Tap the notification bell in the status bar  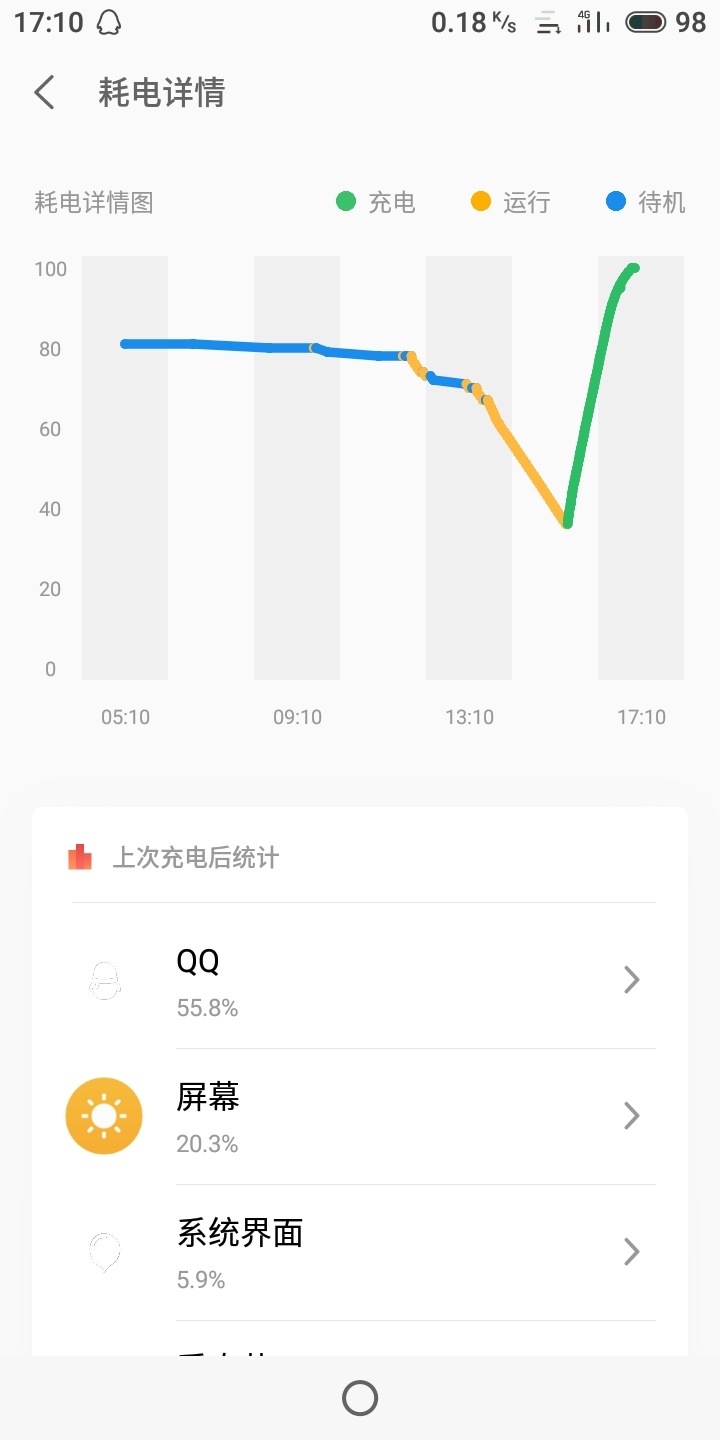(x=109, y=21)
